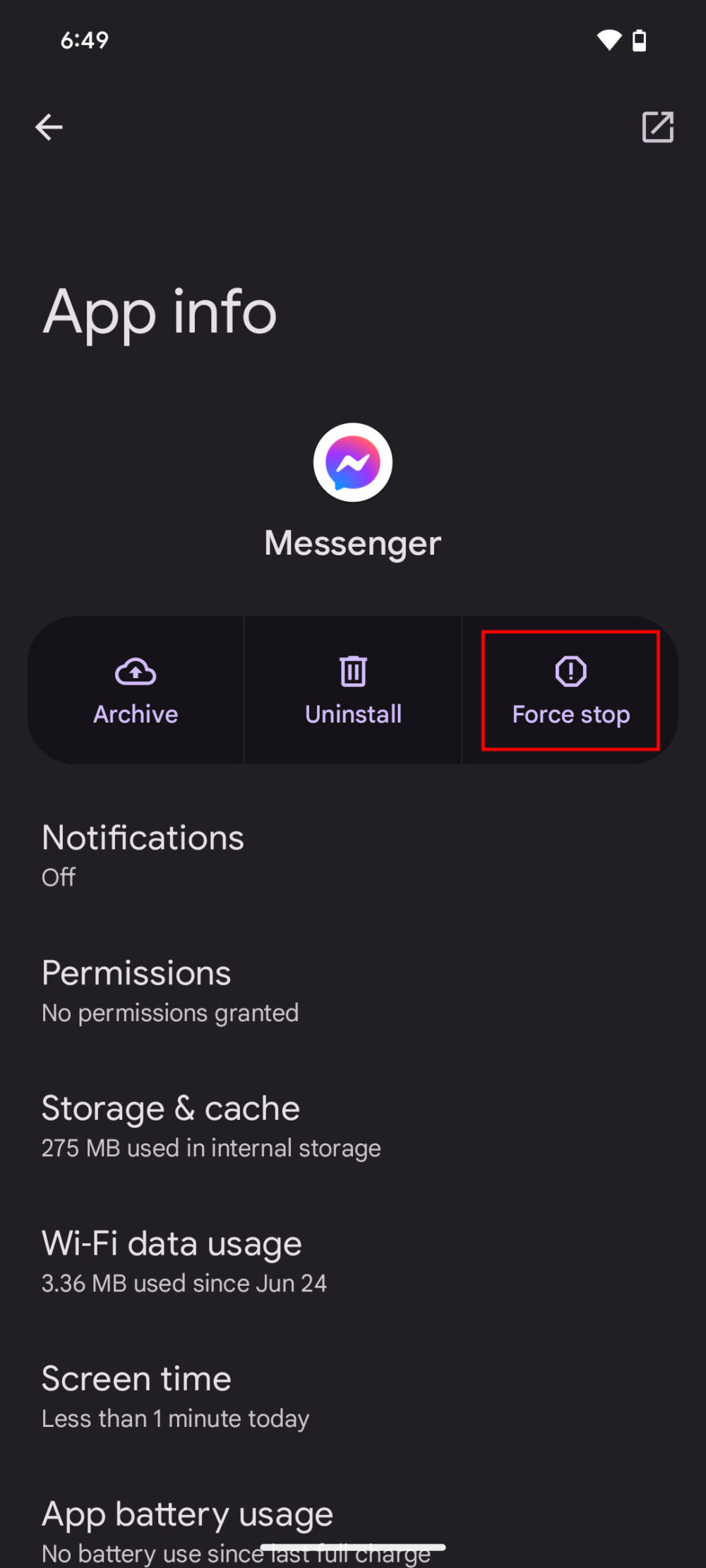Open the app in external view icon
This screenshot has width=706, height=1568.
658,127
